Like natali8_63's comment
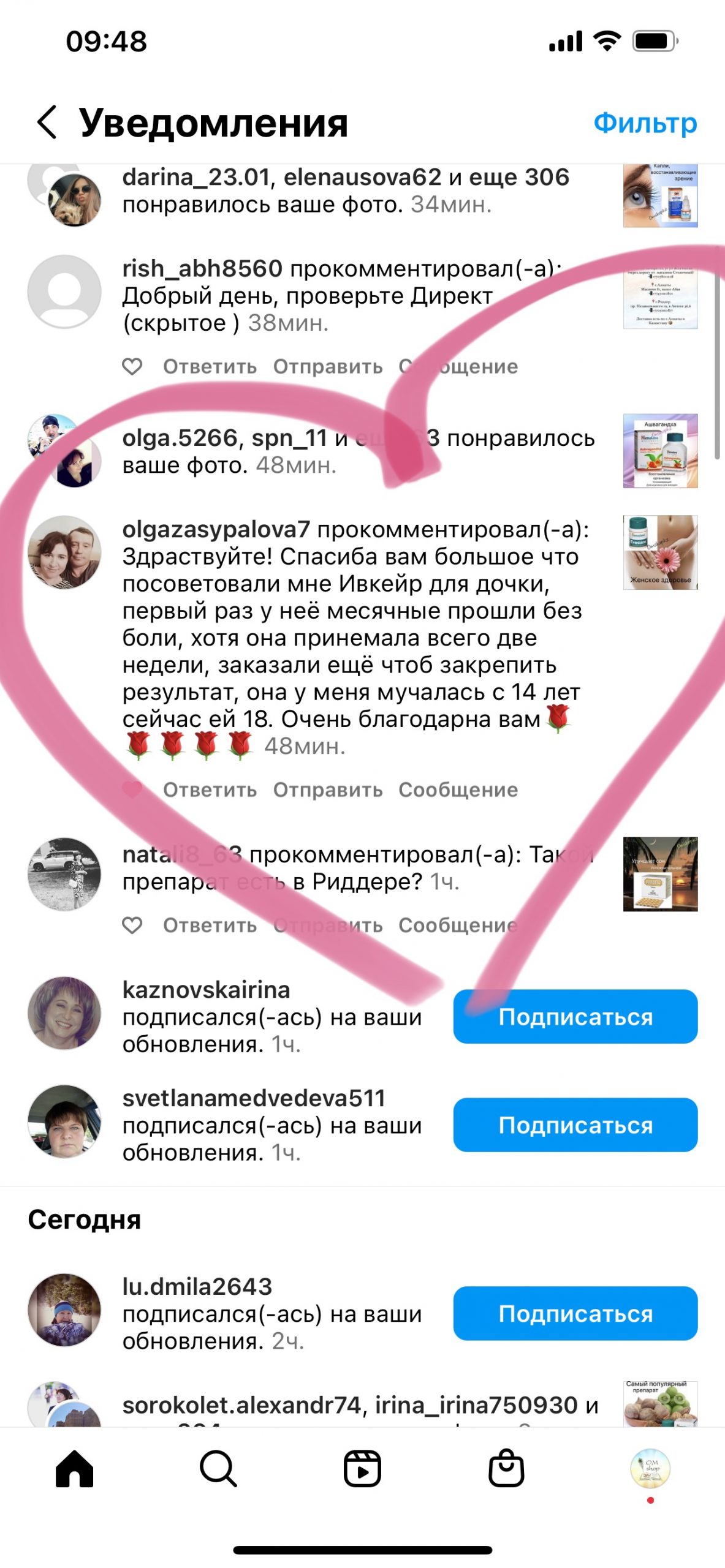The image size is (725, 1568). [x=132, y=925]
